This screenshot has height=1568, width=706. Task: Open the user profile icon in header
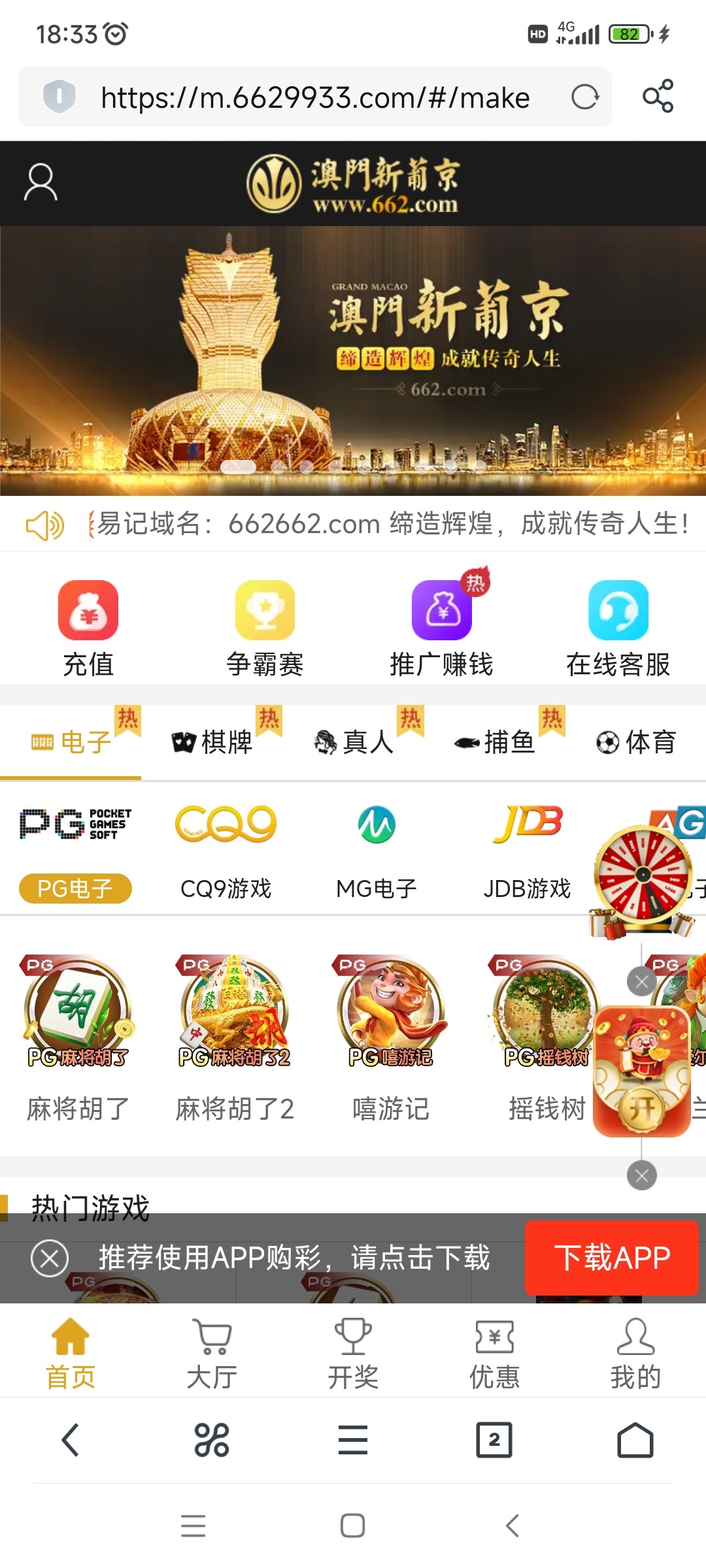(41, 182)
